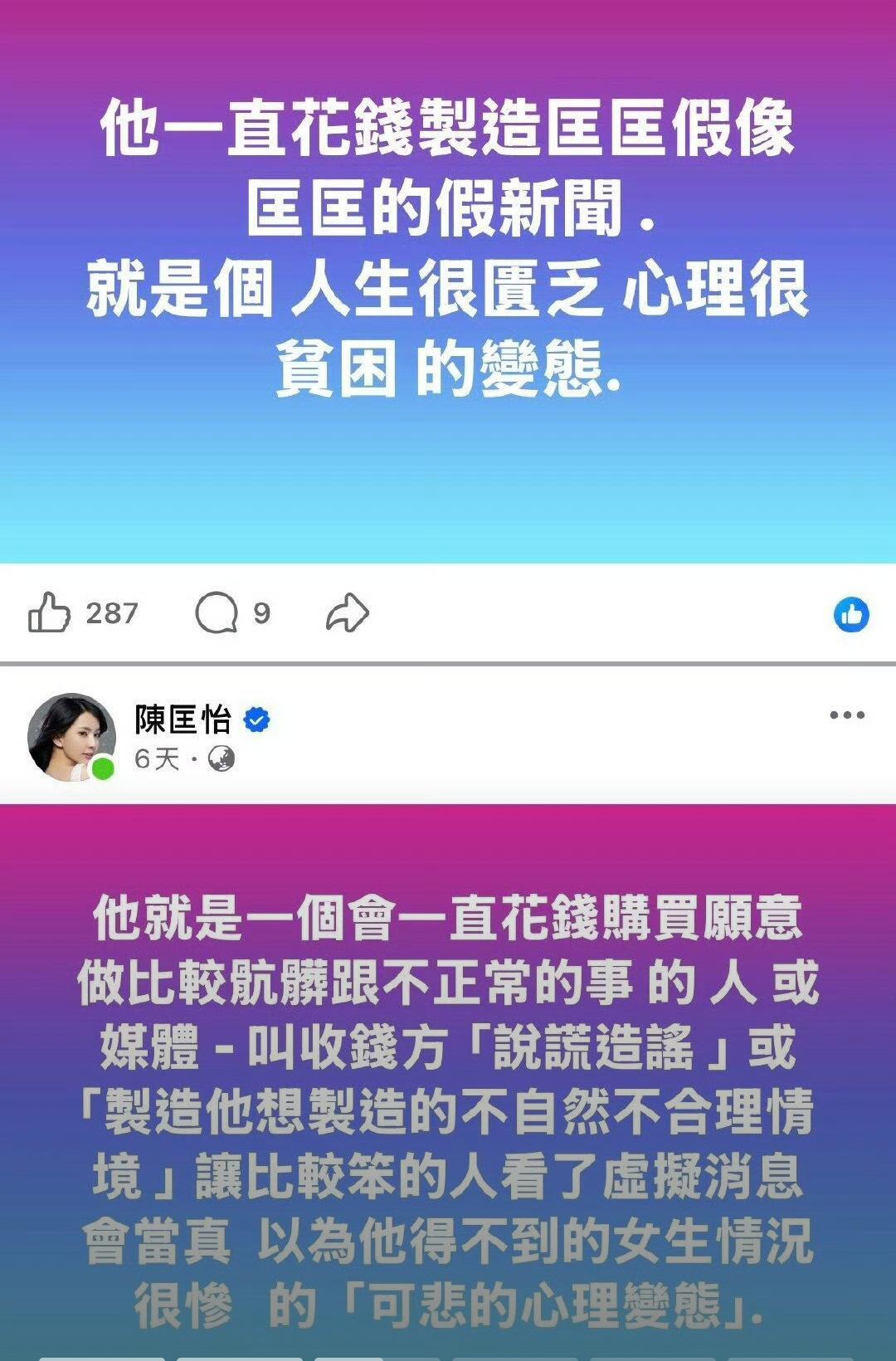This screenshot has height=1361, width=896.
Task: Click the thumbs-up Like icon
Action: [x=51, y=612]
